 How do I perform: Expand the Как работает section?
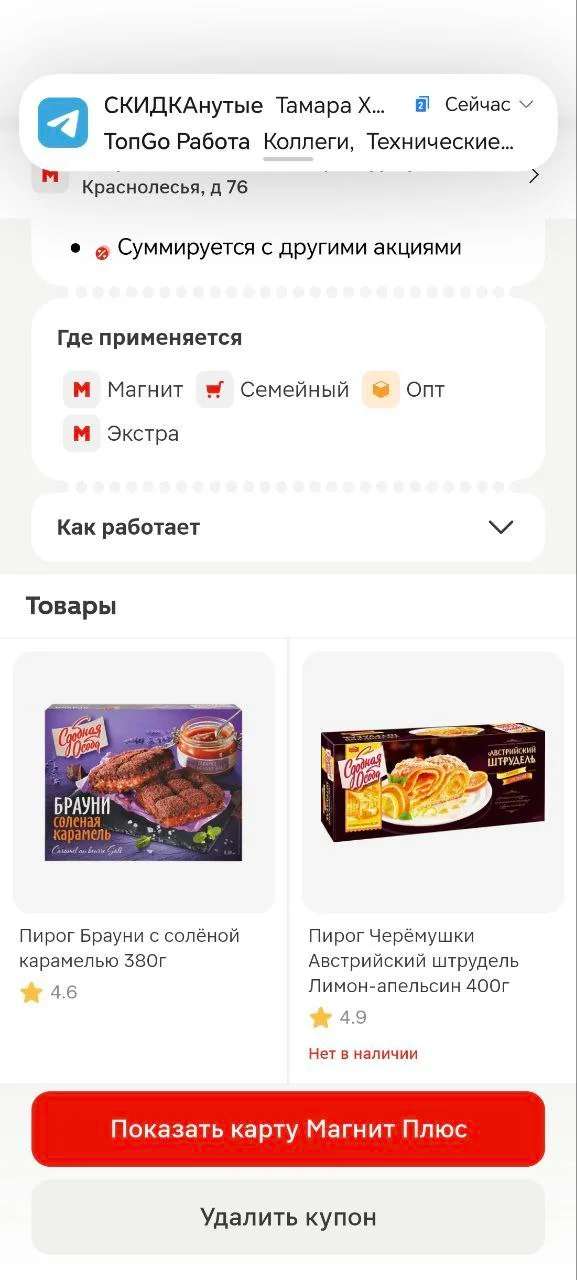(288, 527)
